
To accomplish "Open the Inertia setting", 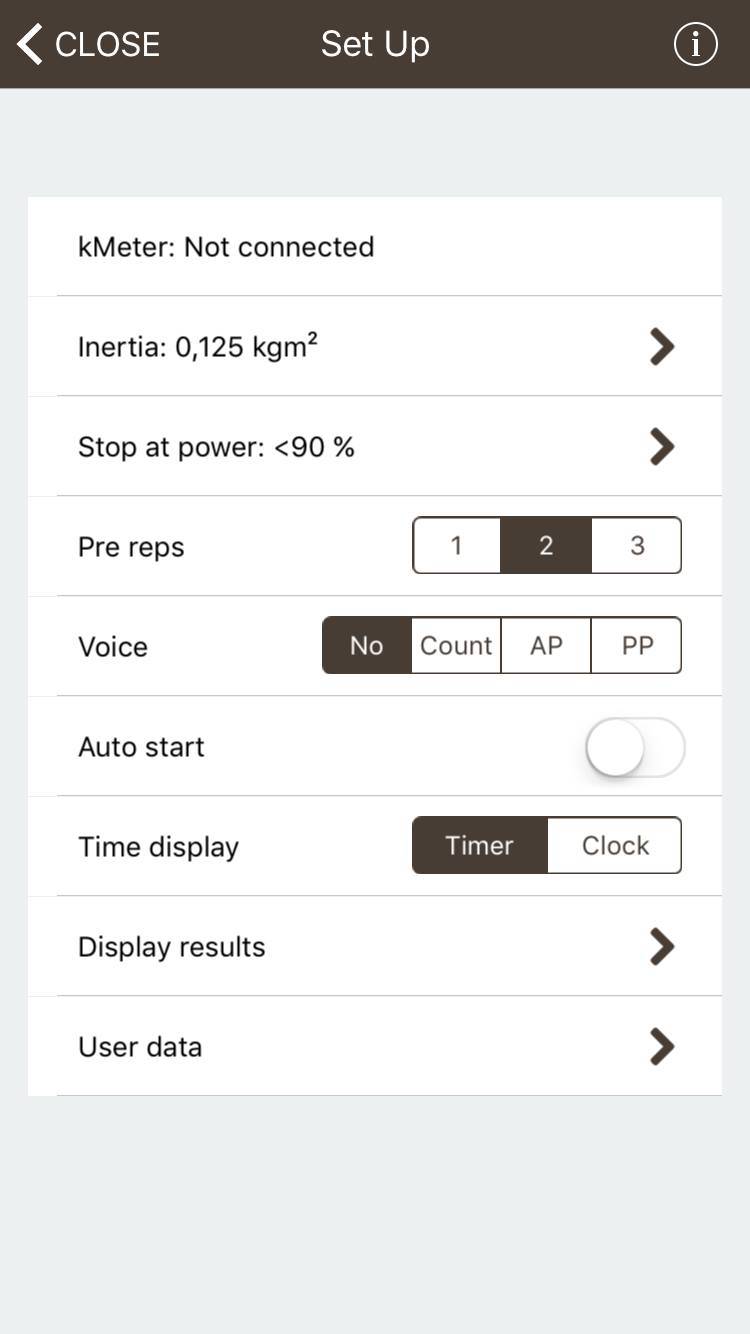I will pyautogui.click(x=375, y=347).
